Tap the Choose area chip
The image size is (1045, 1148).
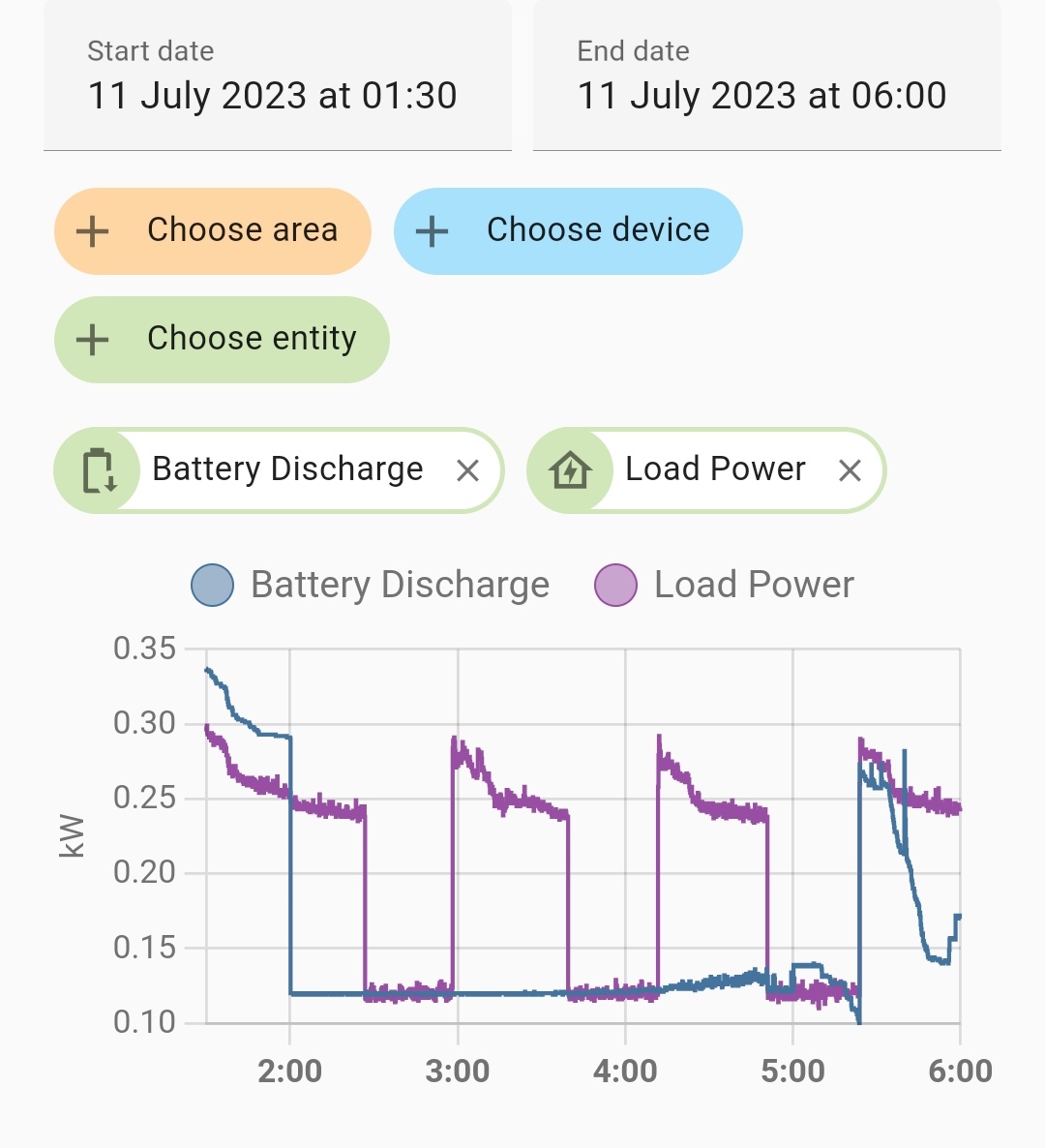point(213,231)
